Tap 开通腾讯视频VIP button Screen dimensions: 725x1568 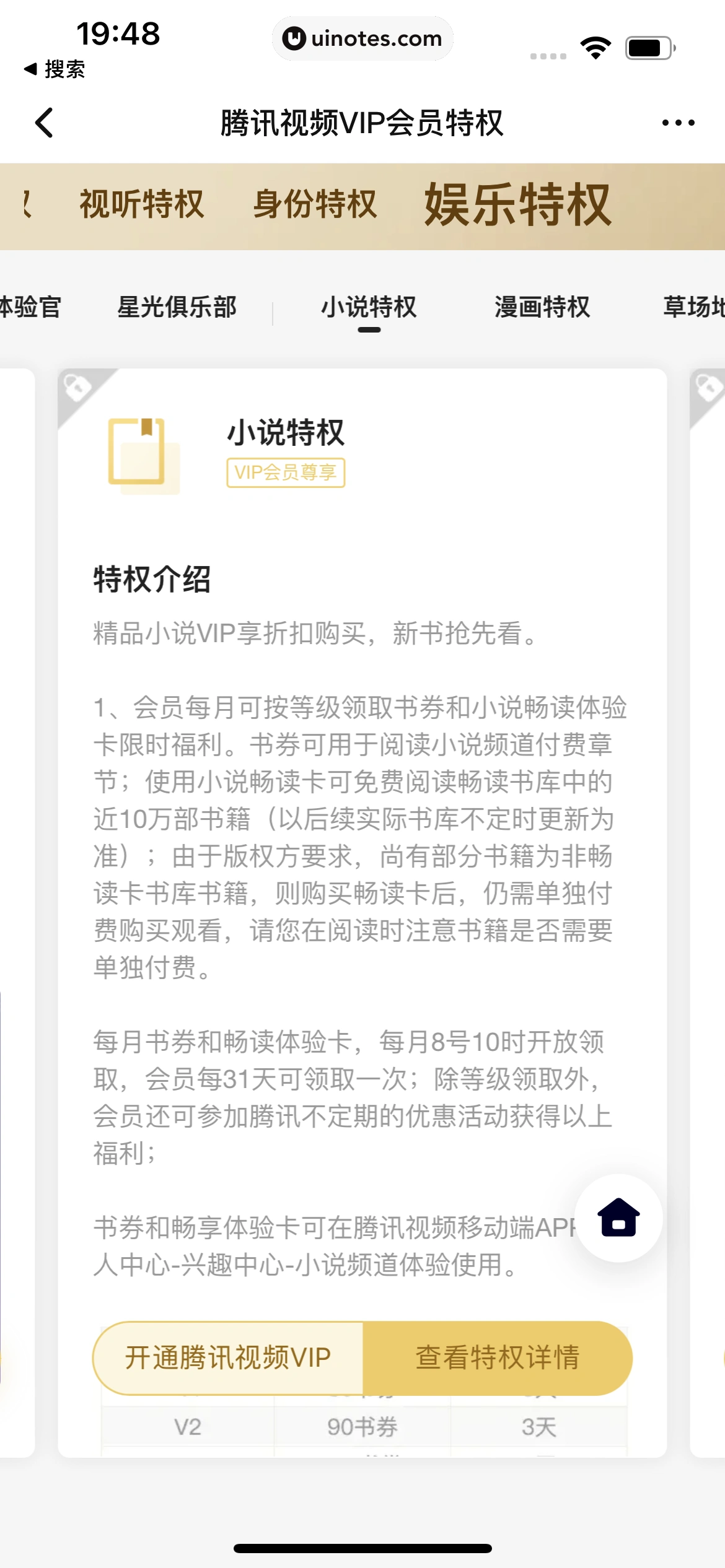point(228,1356)
